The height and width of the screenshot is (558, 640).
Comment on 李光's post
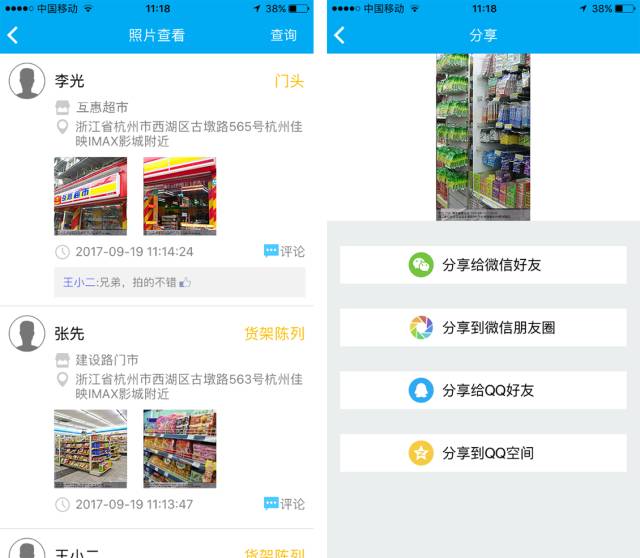coord(285,251)
